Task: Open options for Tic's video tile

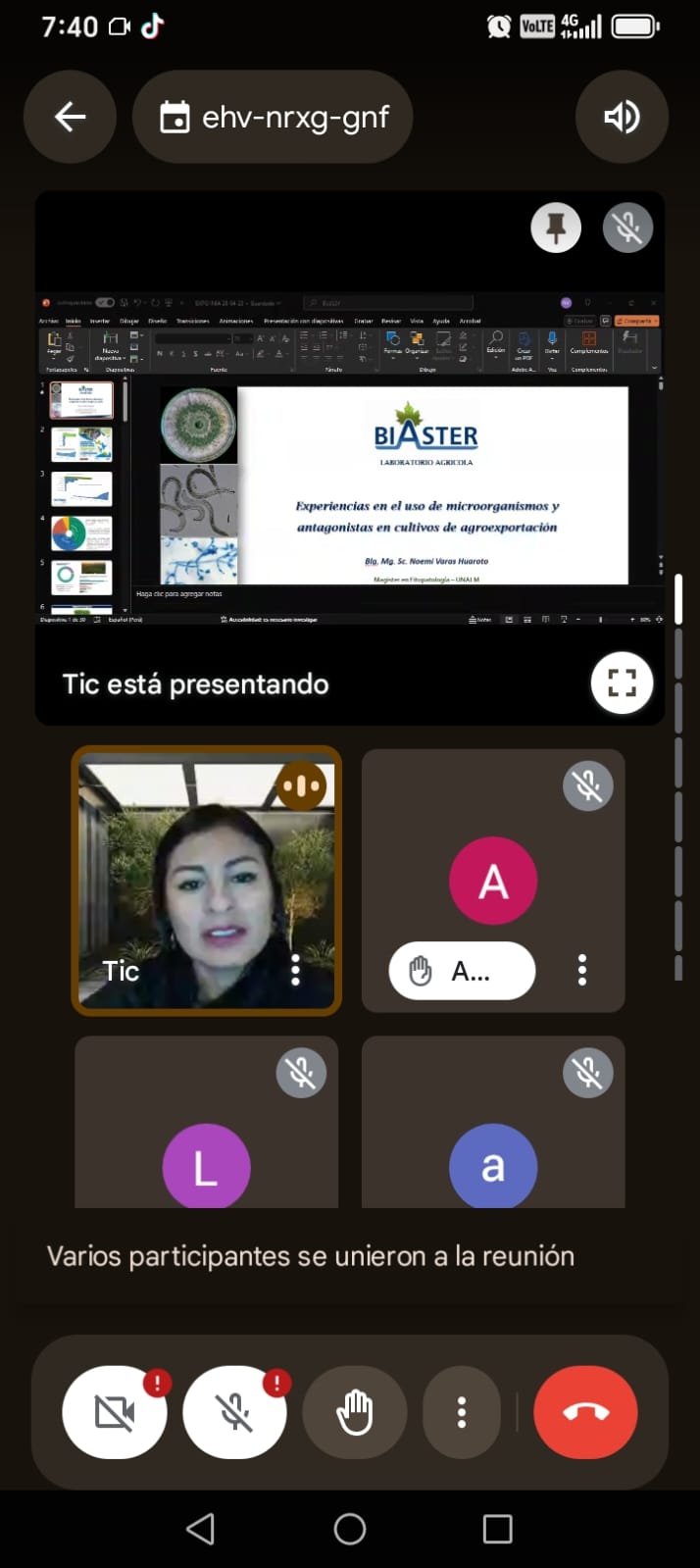Action: (295, 970)
